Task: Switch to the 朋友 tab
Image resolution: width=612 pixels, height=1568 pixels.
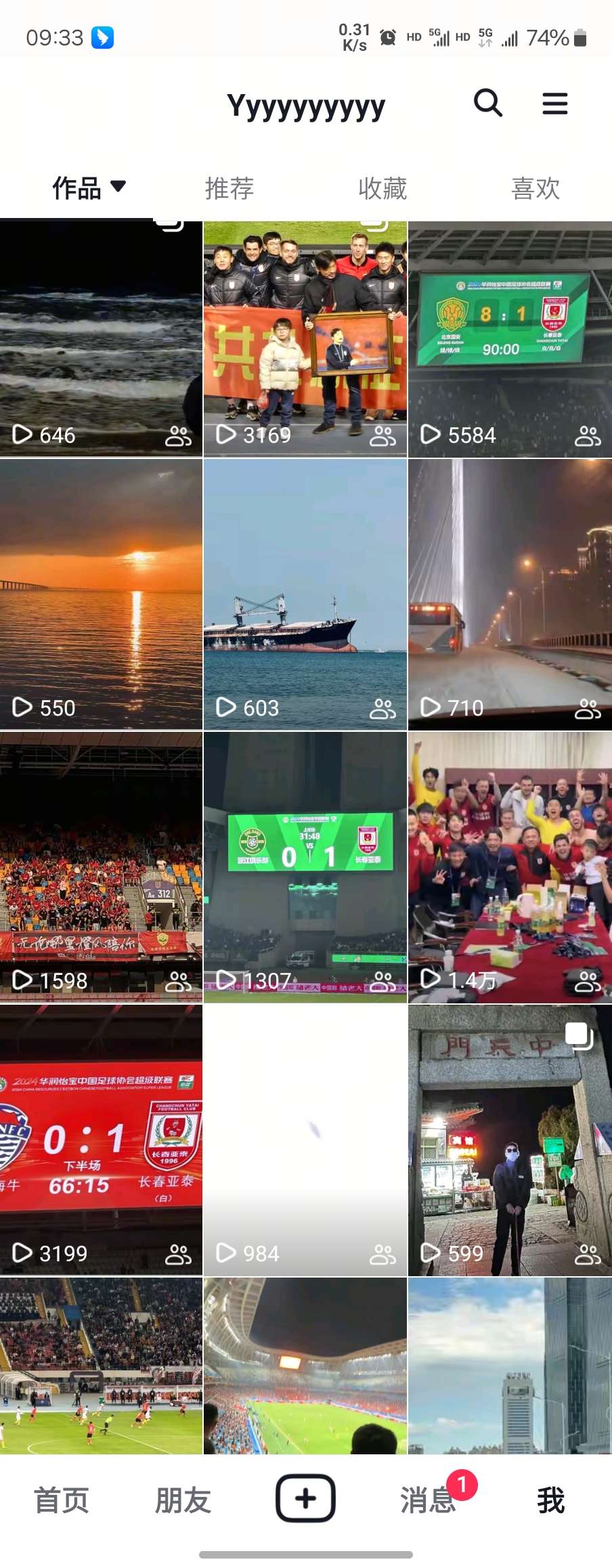Action: coord(183,1500)
